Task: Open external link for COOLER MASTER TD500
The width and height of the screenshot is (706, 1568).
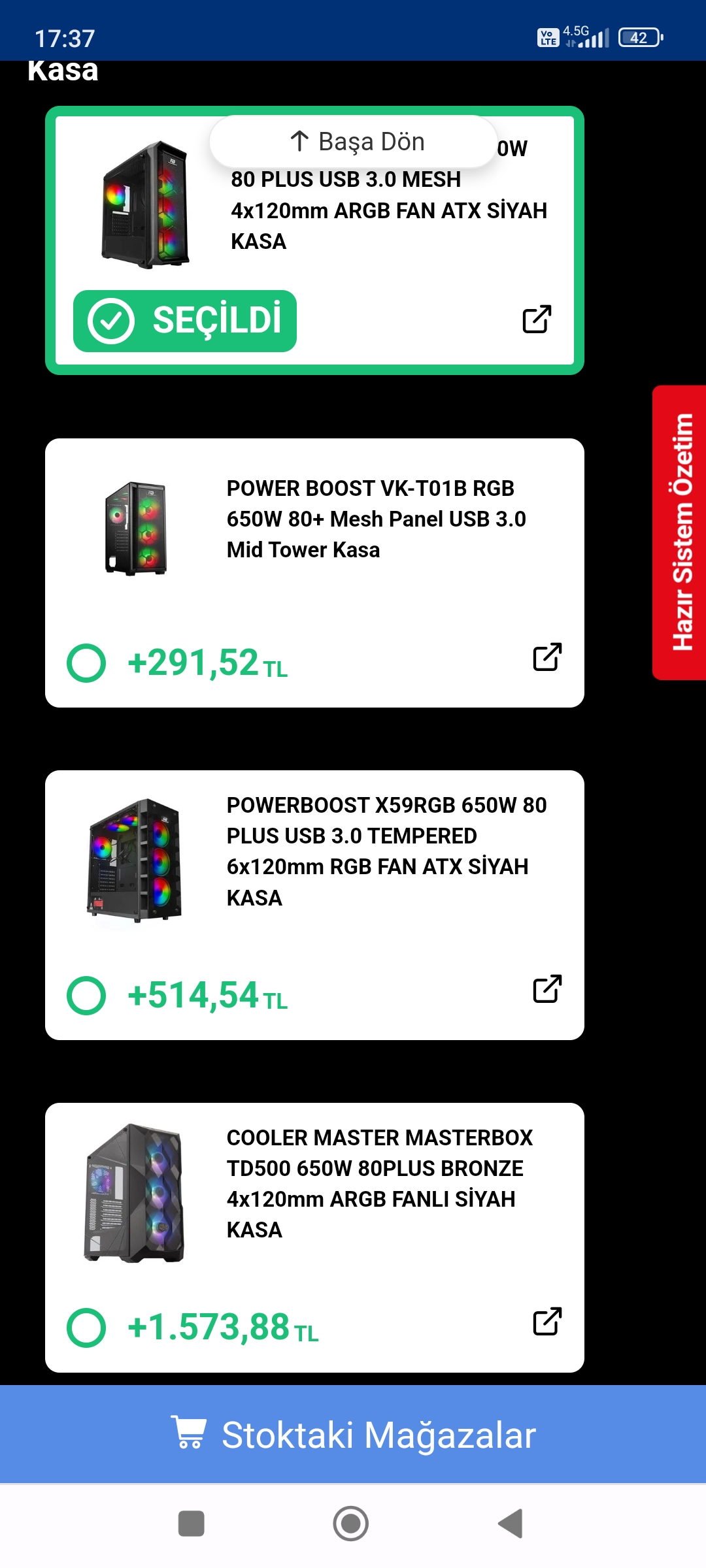Action: click(x=547, y=1322)
